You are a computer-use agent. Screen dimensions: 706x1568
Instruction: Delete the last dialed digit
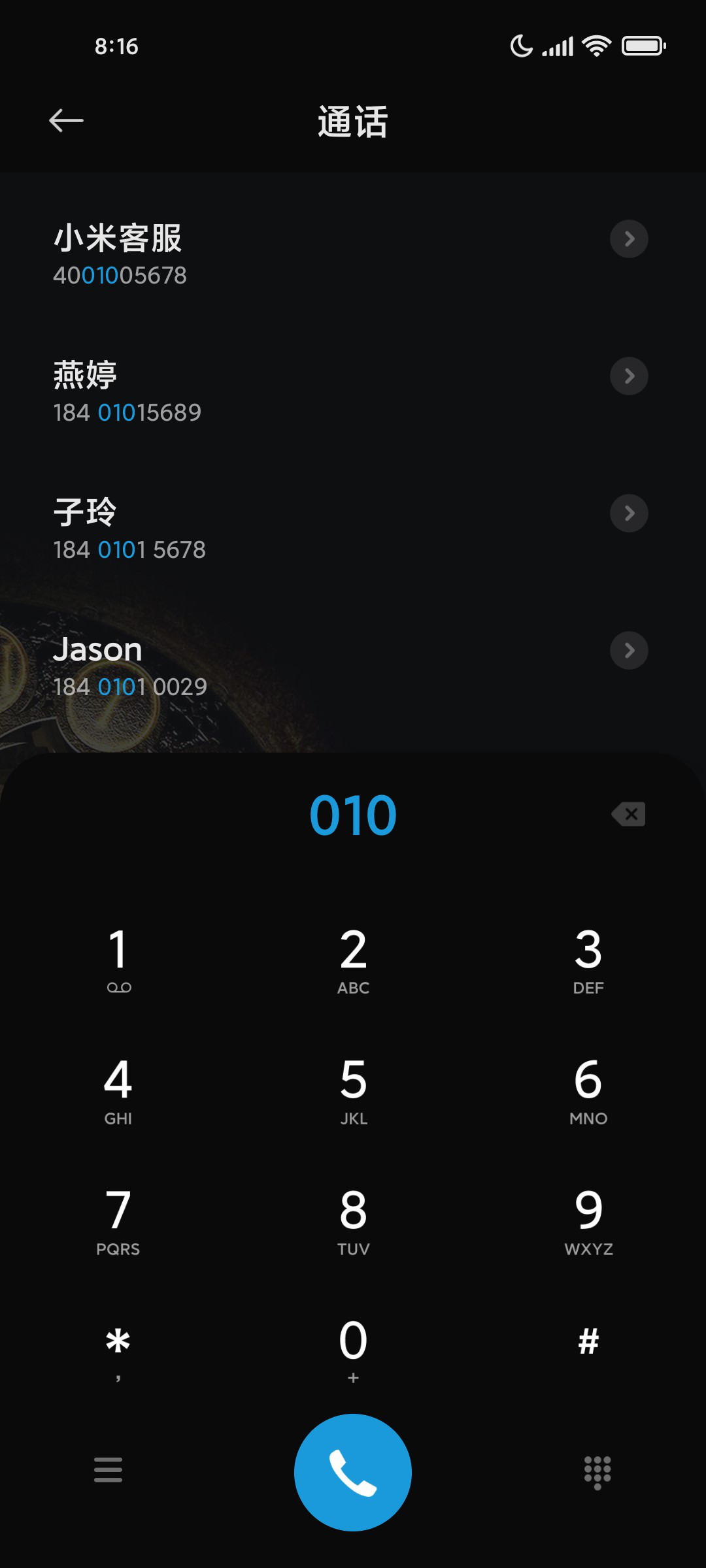point(629,814)
